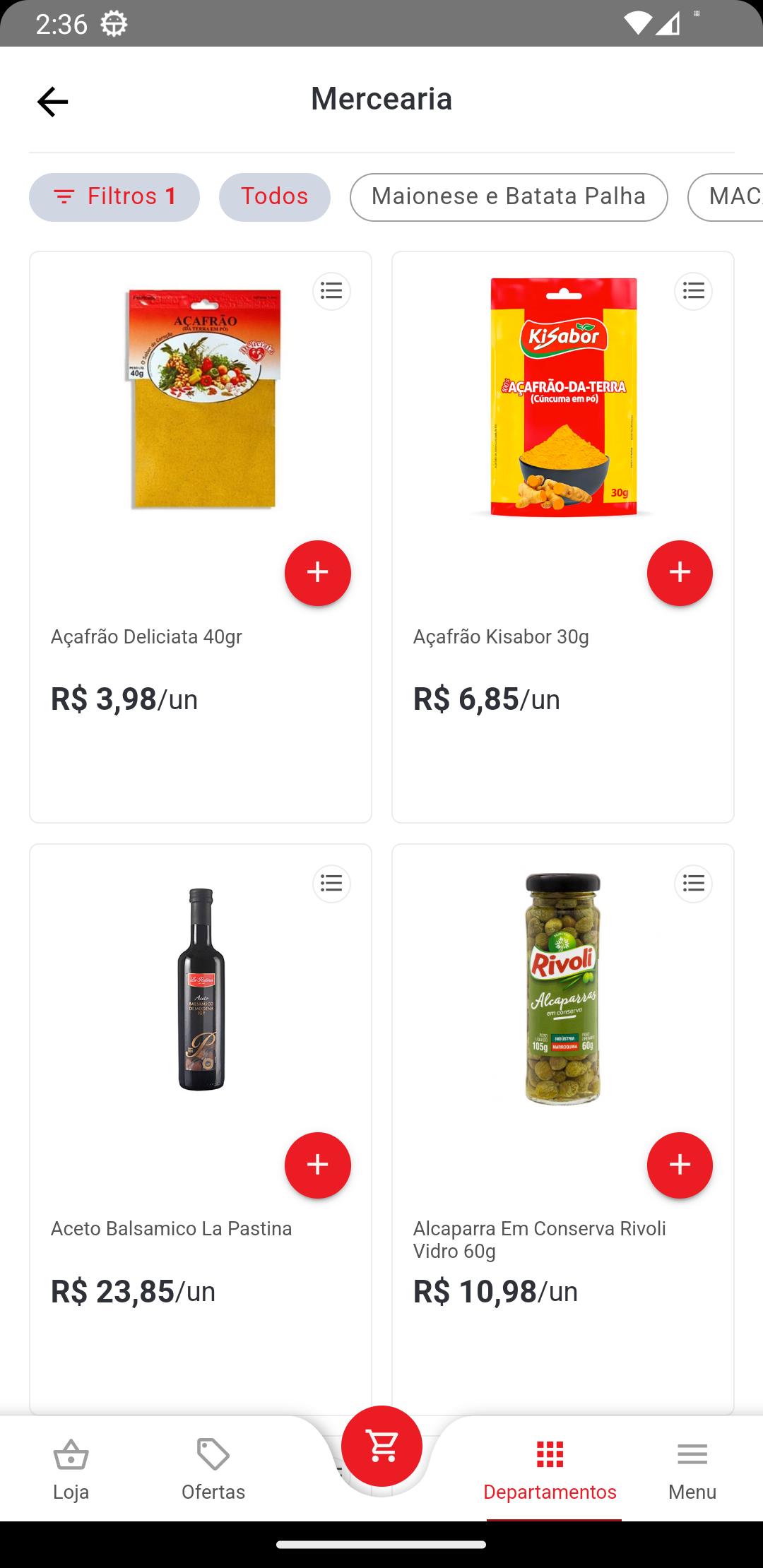
Task: Add Aceto Balsamico La Pastina to cart
Action: coord(317,1165)
